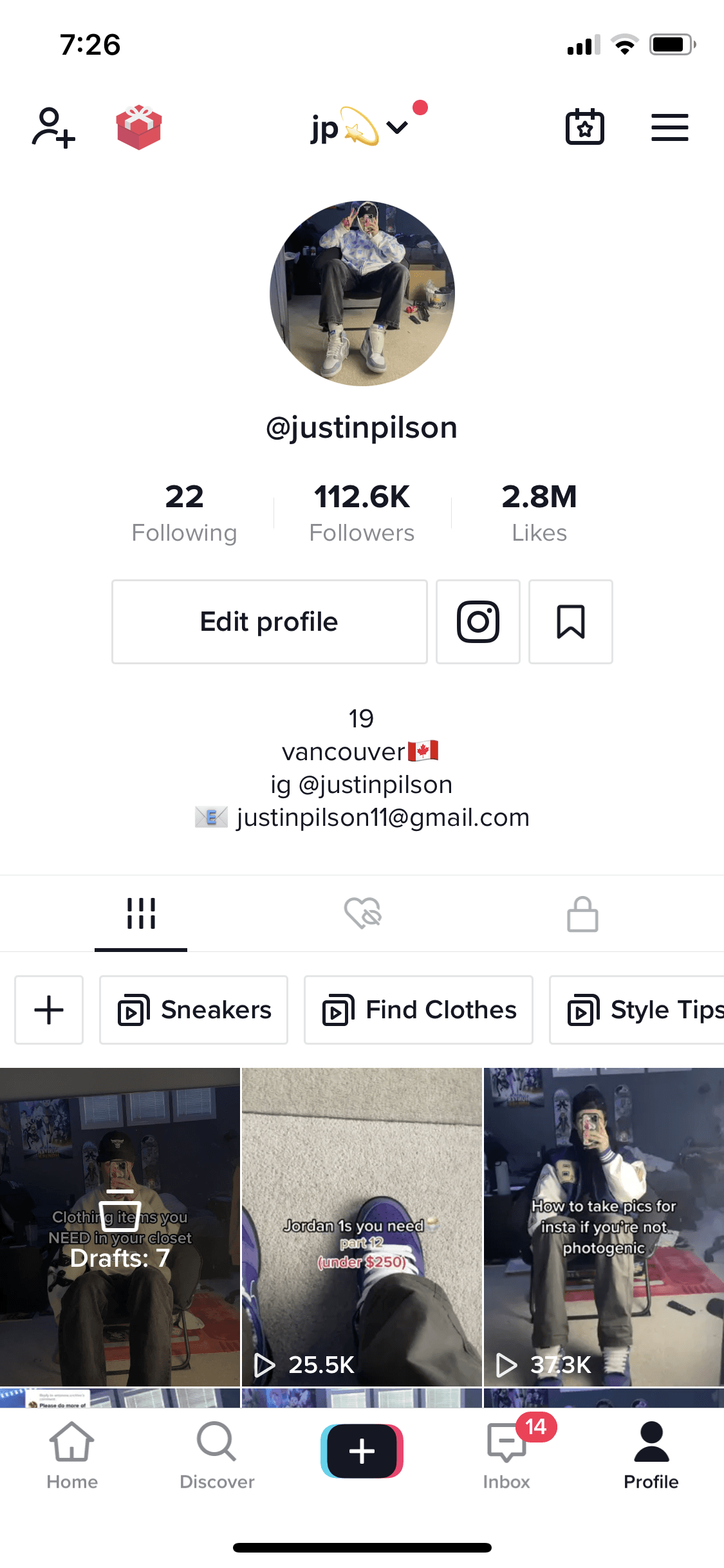Switch to the private videos lock tab
The image size is (724, 1568).
point(582,913)
